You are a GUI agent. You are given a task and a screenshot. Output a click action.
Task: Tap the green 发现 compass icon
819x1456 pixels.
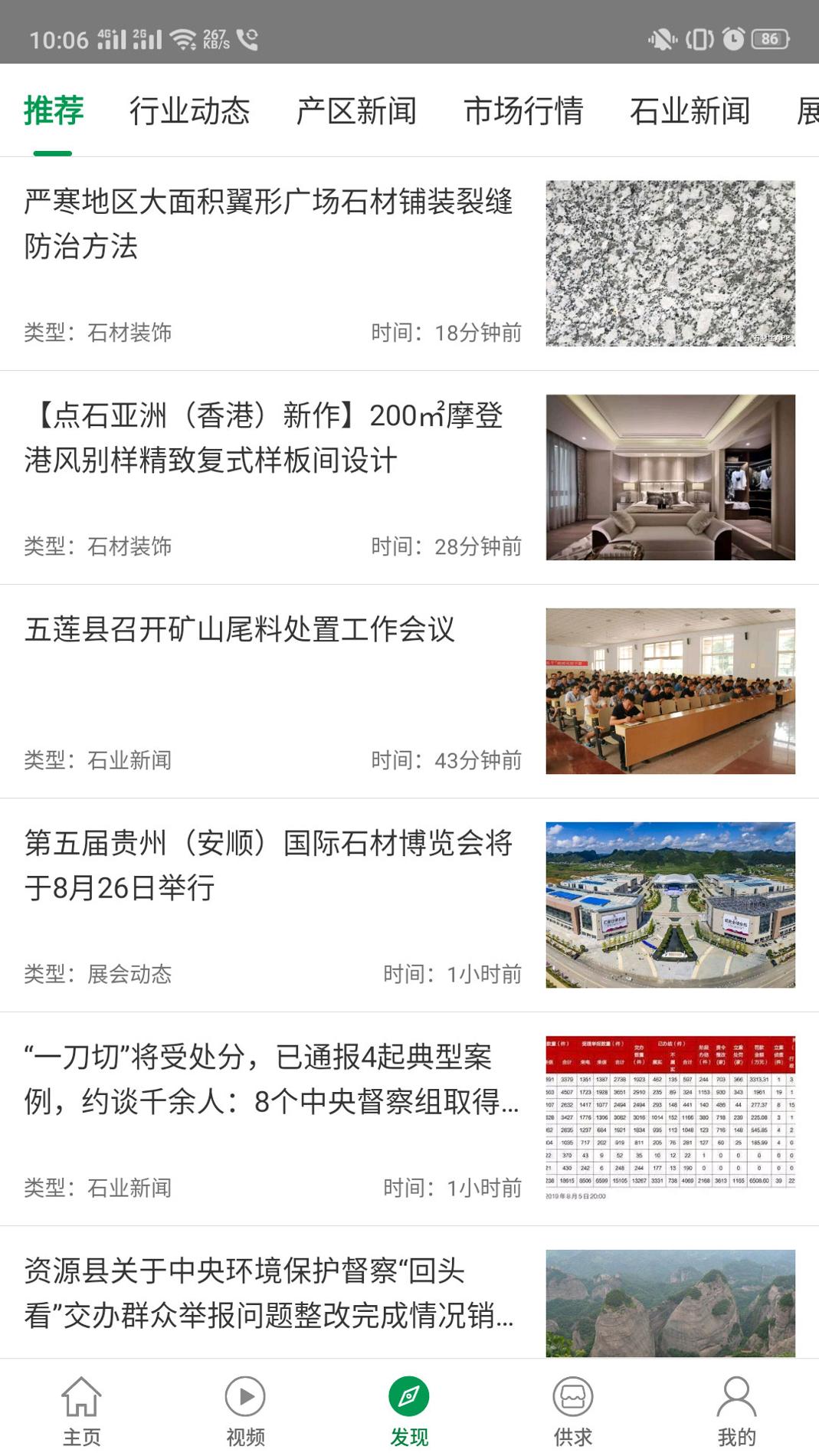click(x=409, y=1395)
